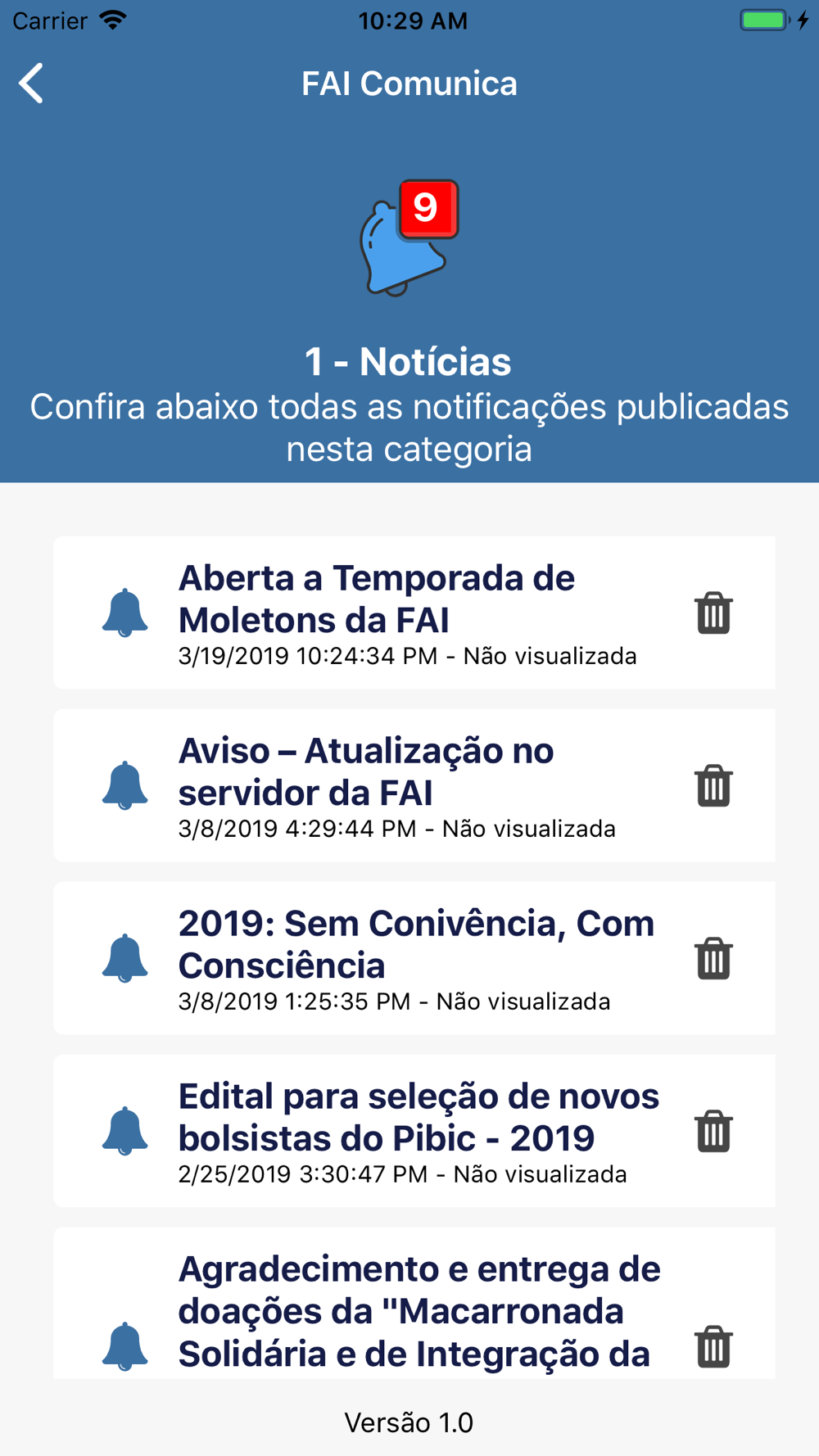Open the 'Macarronada Solidária' notification
The height and width of the screenshot is (1456, 819).
pyautogui.click(x=414, y=1303)
